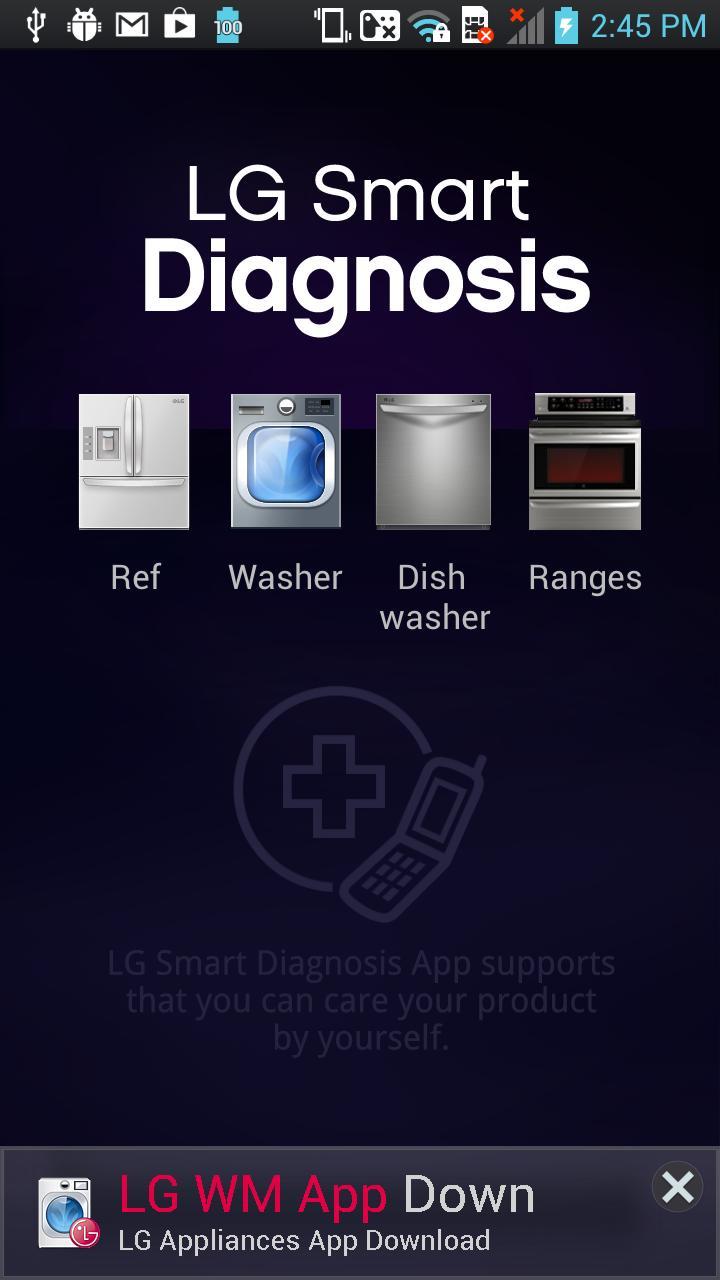Tap the Ranges label text
Screen dimensions: 720x1280
click(x=585, y=577)
